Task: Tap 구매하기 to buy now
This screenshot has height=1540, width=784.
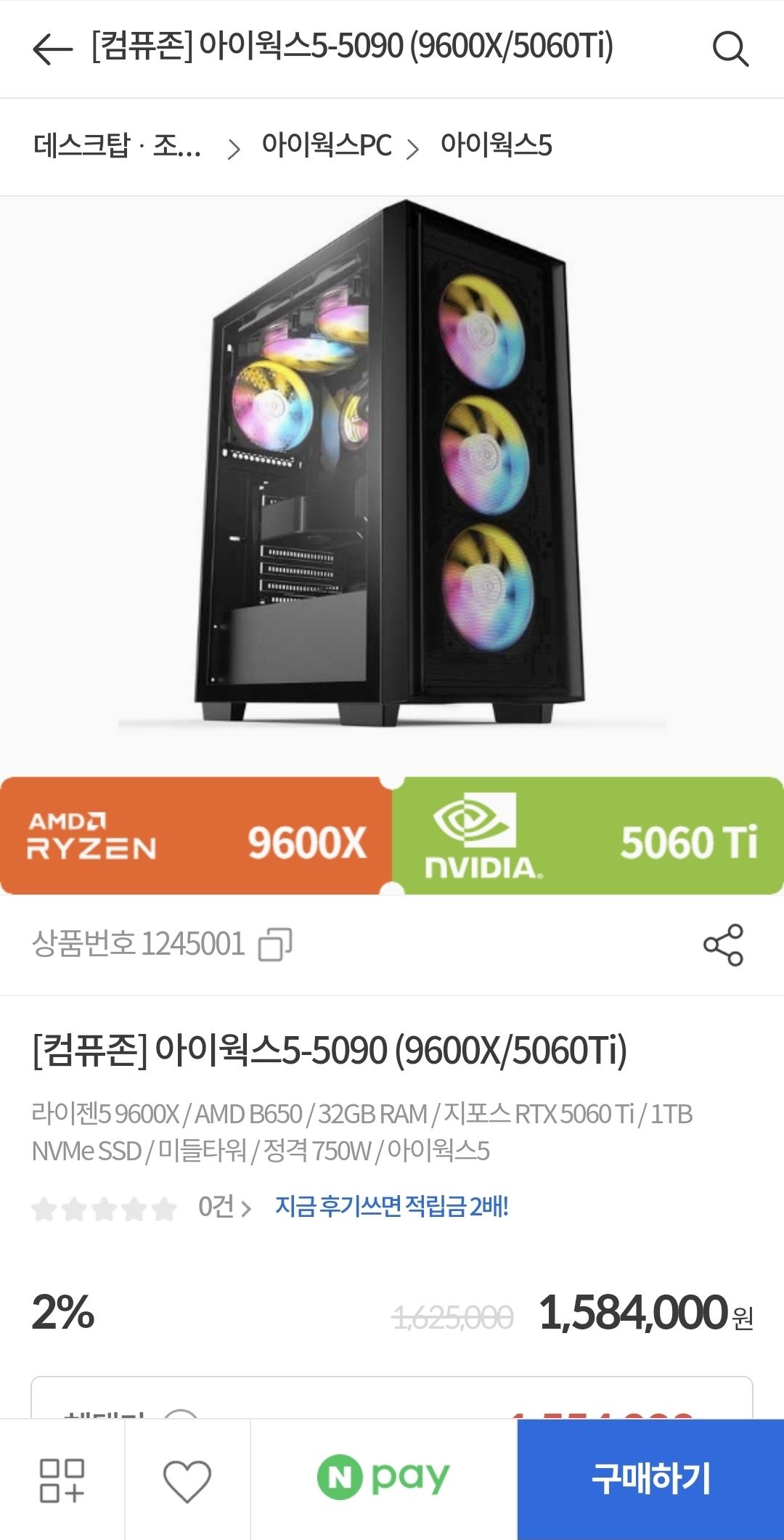Action: pyautogui.click(x=650, y=1479)
